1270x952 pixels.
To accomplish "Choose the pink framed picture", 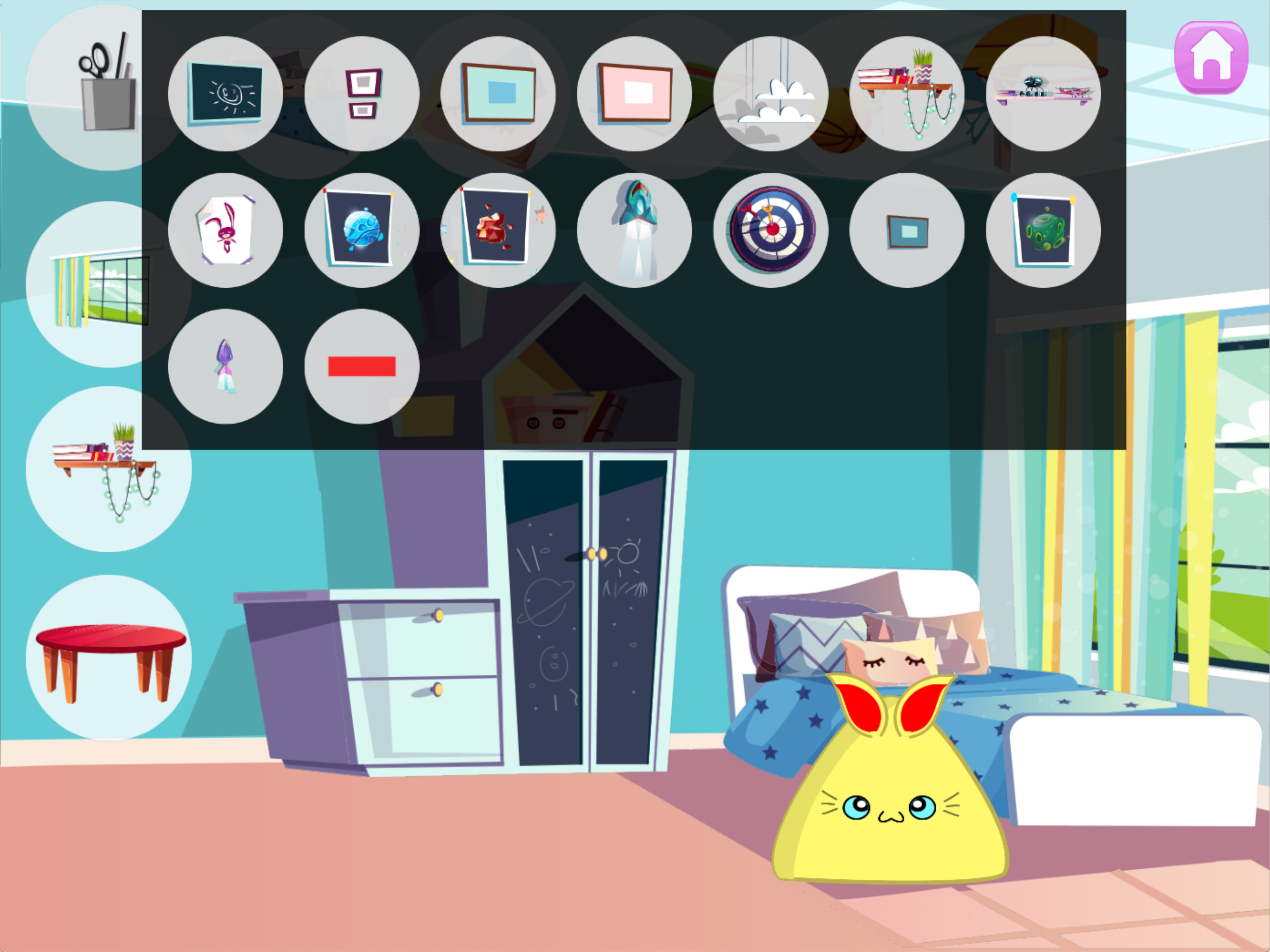I will pyautogui.click(x=635, y=93).
